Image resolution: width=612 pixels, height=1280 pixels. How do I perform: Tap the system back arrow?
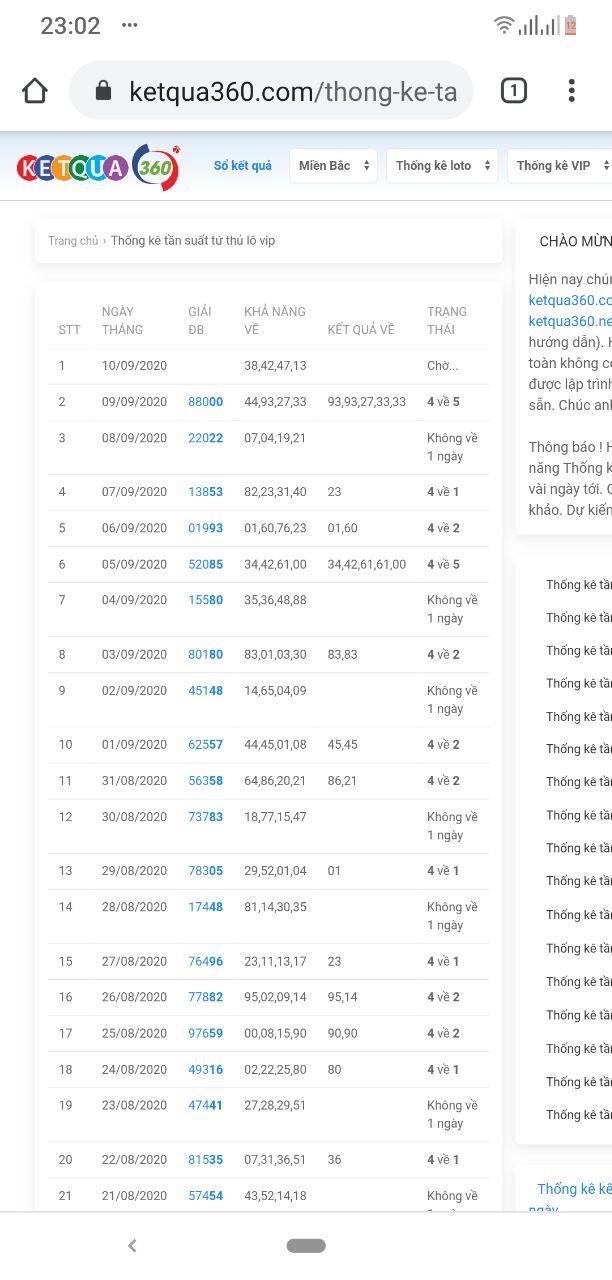tap(132, 1246)
